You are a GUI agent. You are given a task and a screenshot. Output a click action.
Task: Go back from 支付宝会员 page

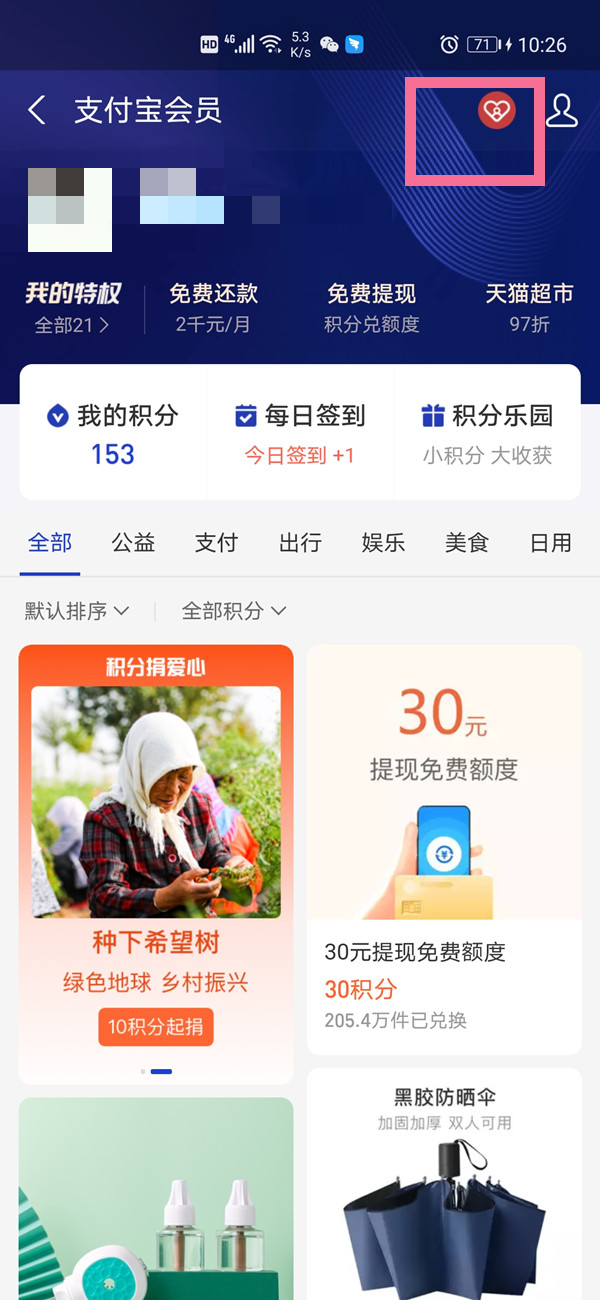pos(37,110)
